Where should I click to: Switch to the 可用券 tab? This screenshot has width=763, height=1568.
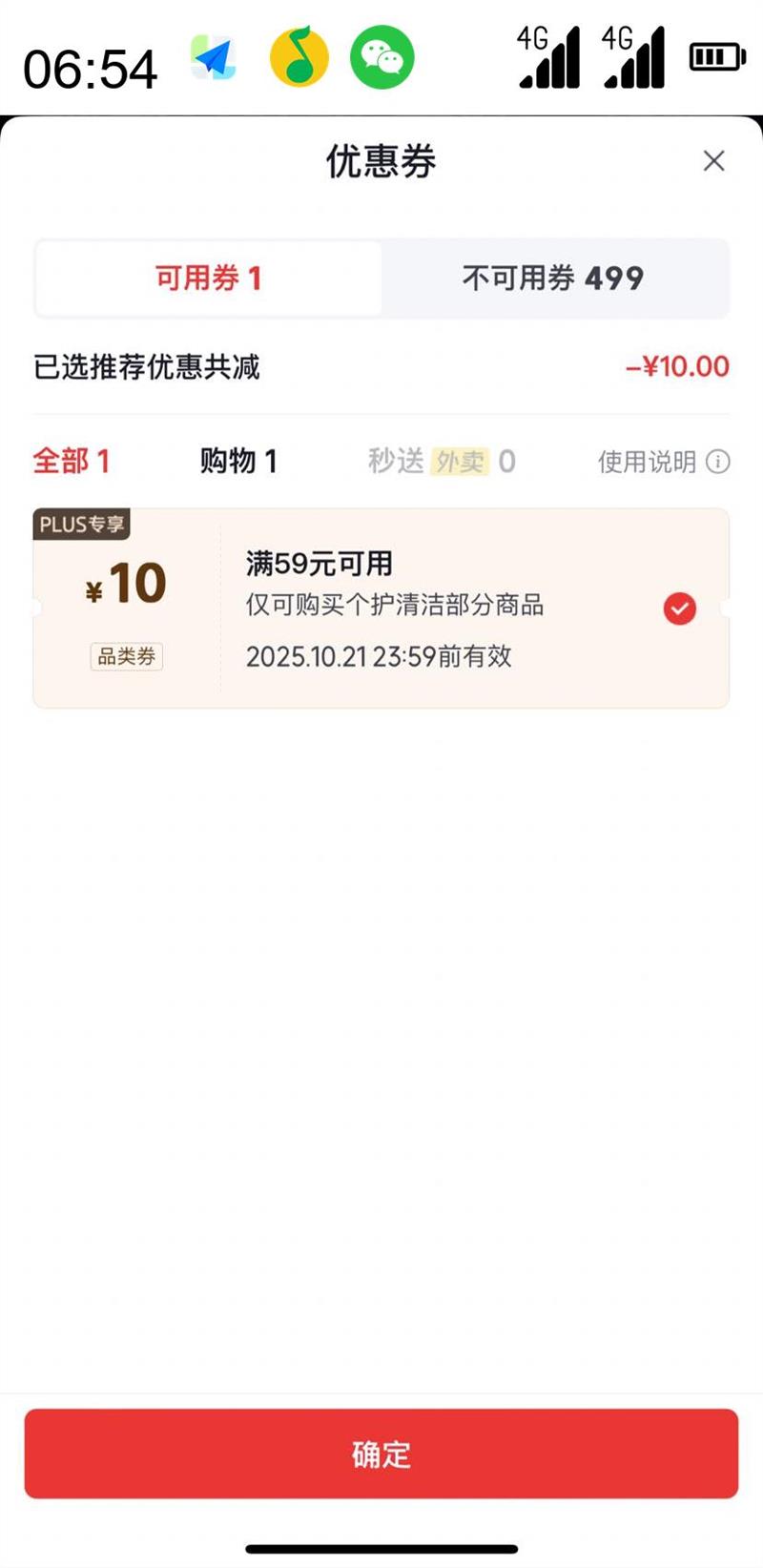click(209, 279)
